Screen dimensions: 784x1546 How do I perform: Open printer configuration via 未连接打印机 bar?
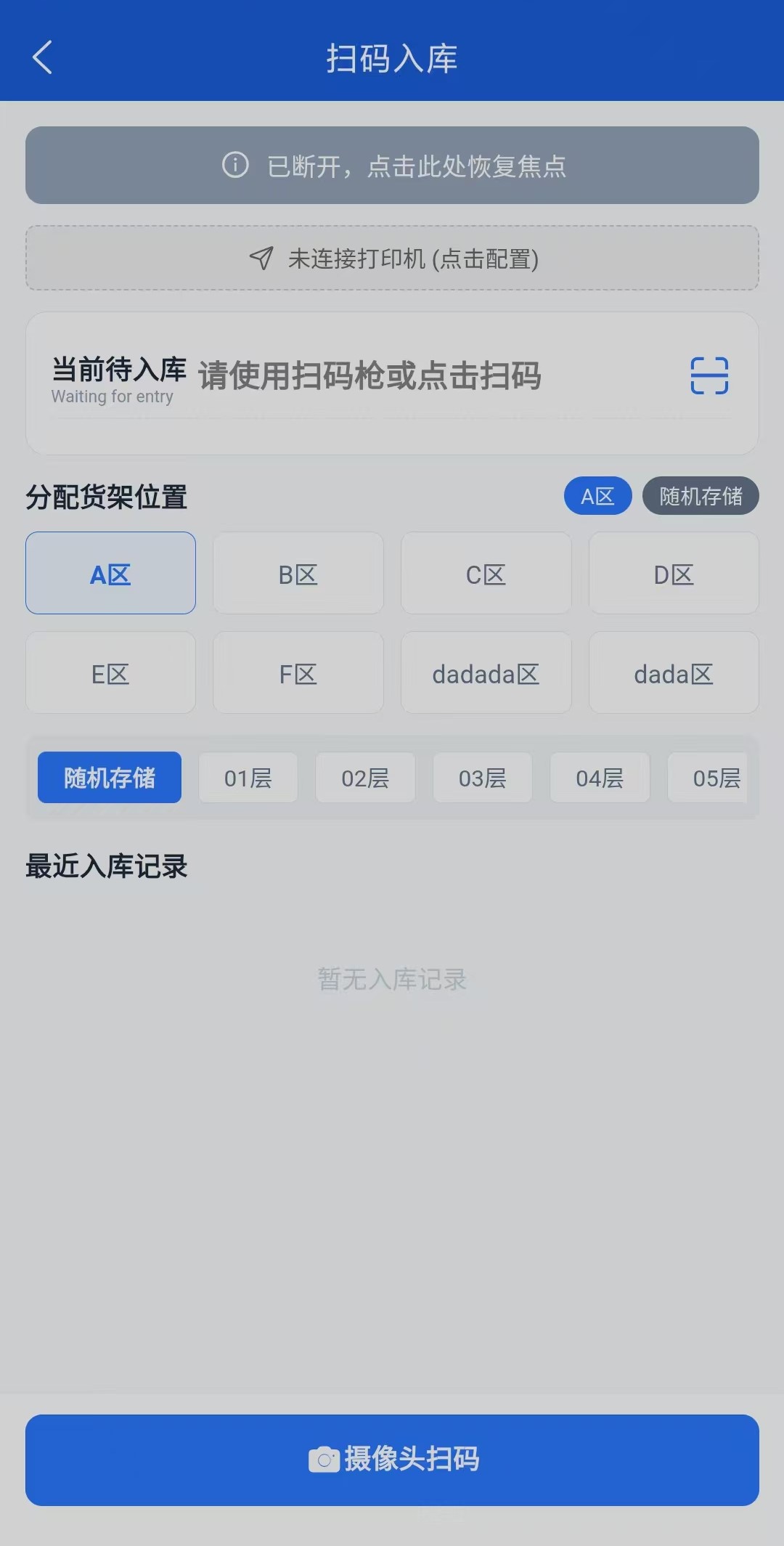[392, 259]
